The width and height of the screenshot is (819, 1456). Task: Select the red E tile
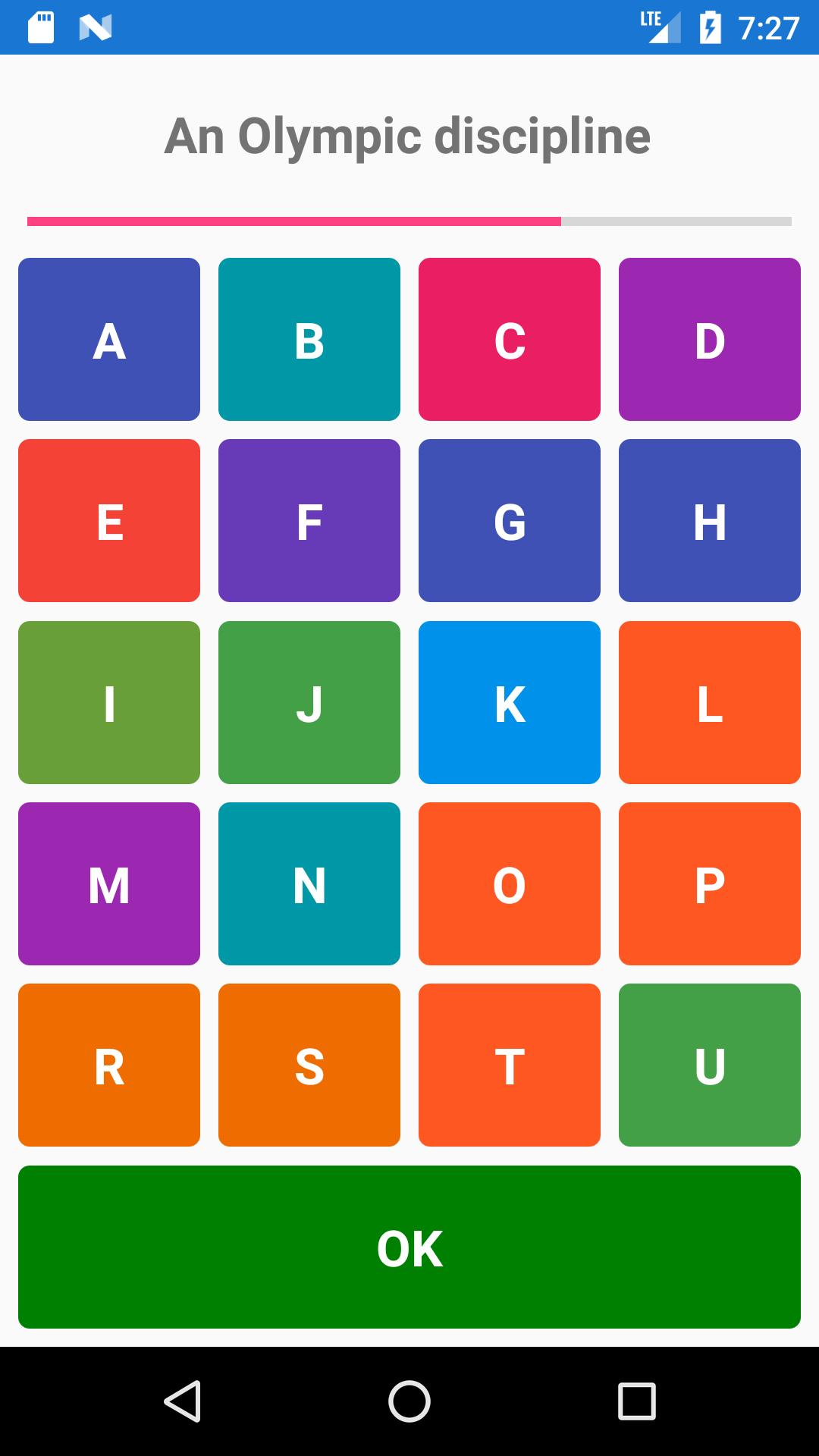click(x=109, y=520)
